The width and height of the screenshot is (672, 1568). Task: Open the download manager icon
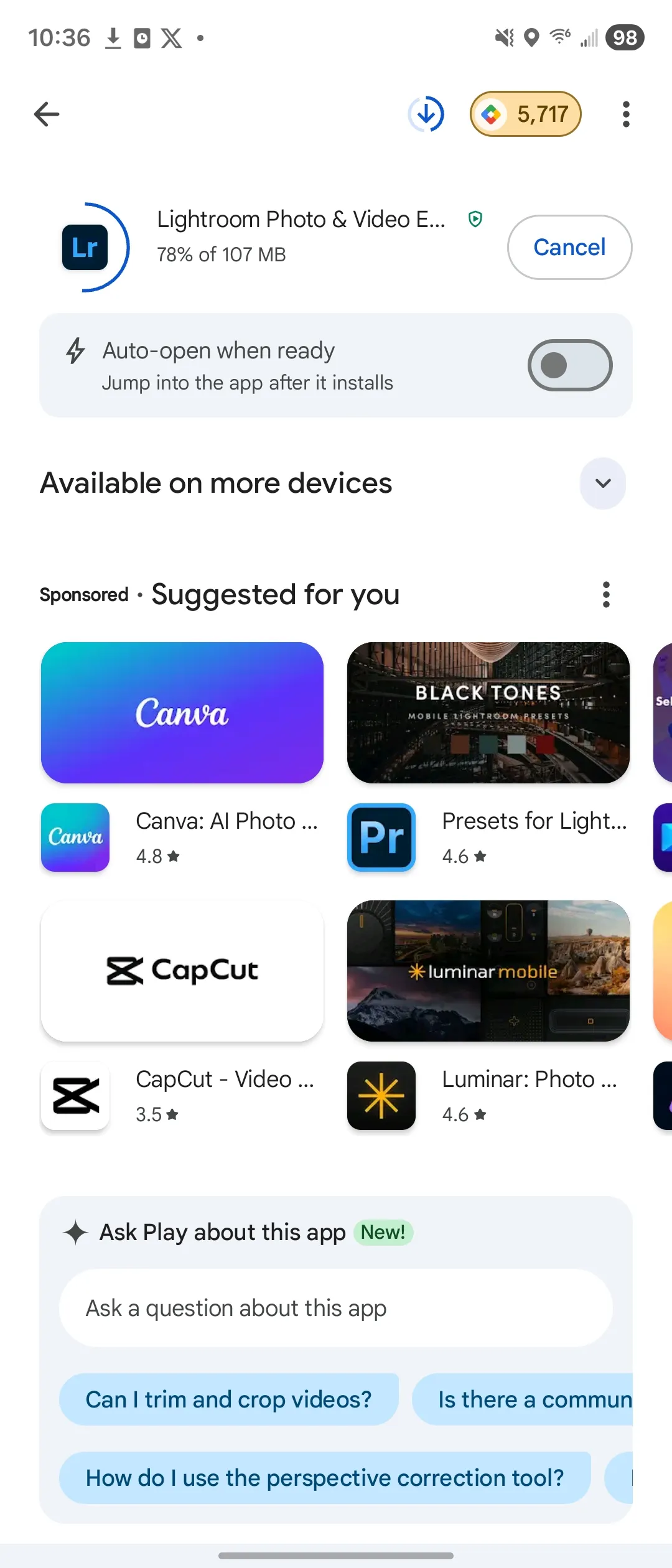click(426, 114)
